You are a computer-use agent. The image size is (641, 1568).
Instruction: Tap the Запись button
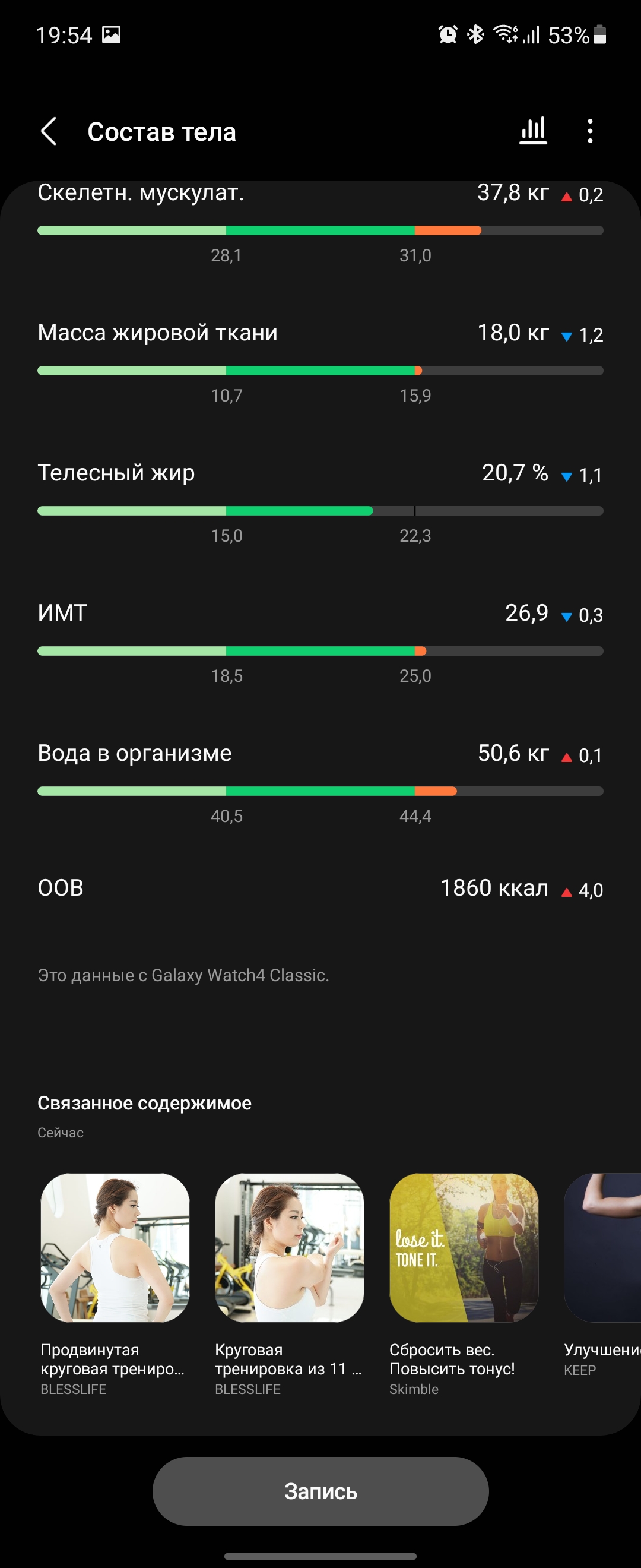pyautogui.click(x=320, y=1491)
